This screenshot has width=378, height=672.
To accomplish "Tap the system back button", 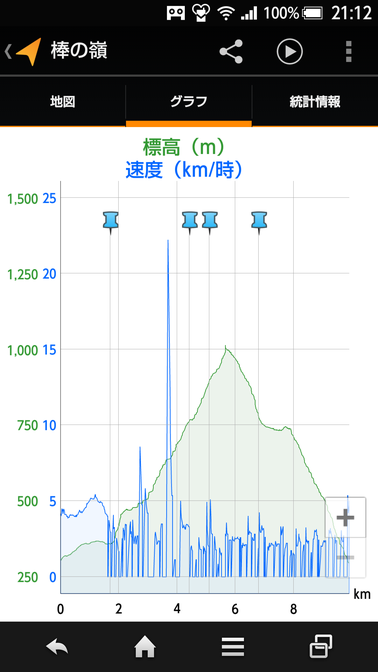I will pos(57,647).
